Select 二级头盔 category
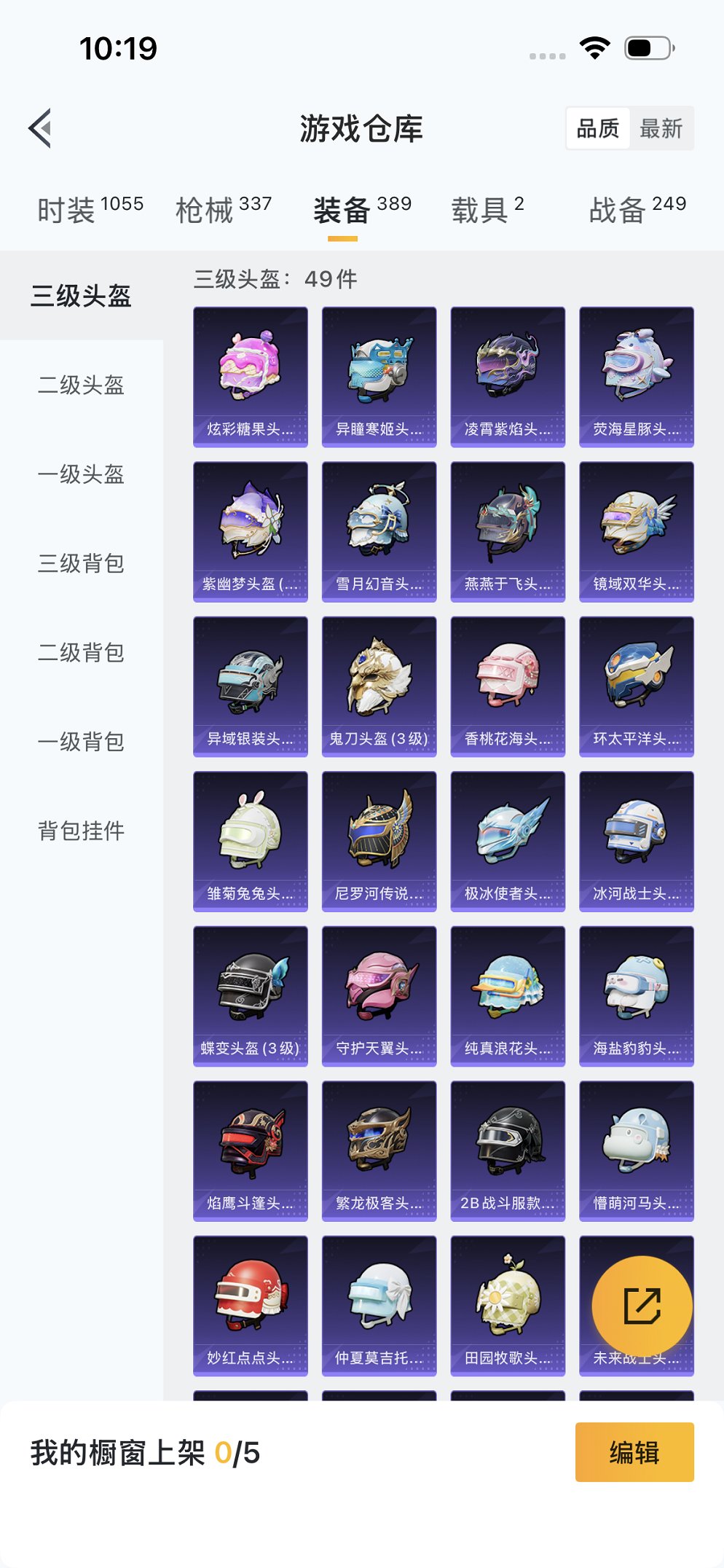The width and height of the screenshot is (724, 1568). coord(81,385)
